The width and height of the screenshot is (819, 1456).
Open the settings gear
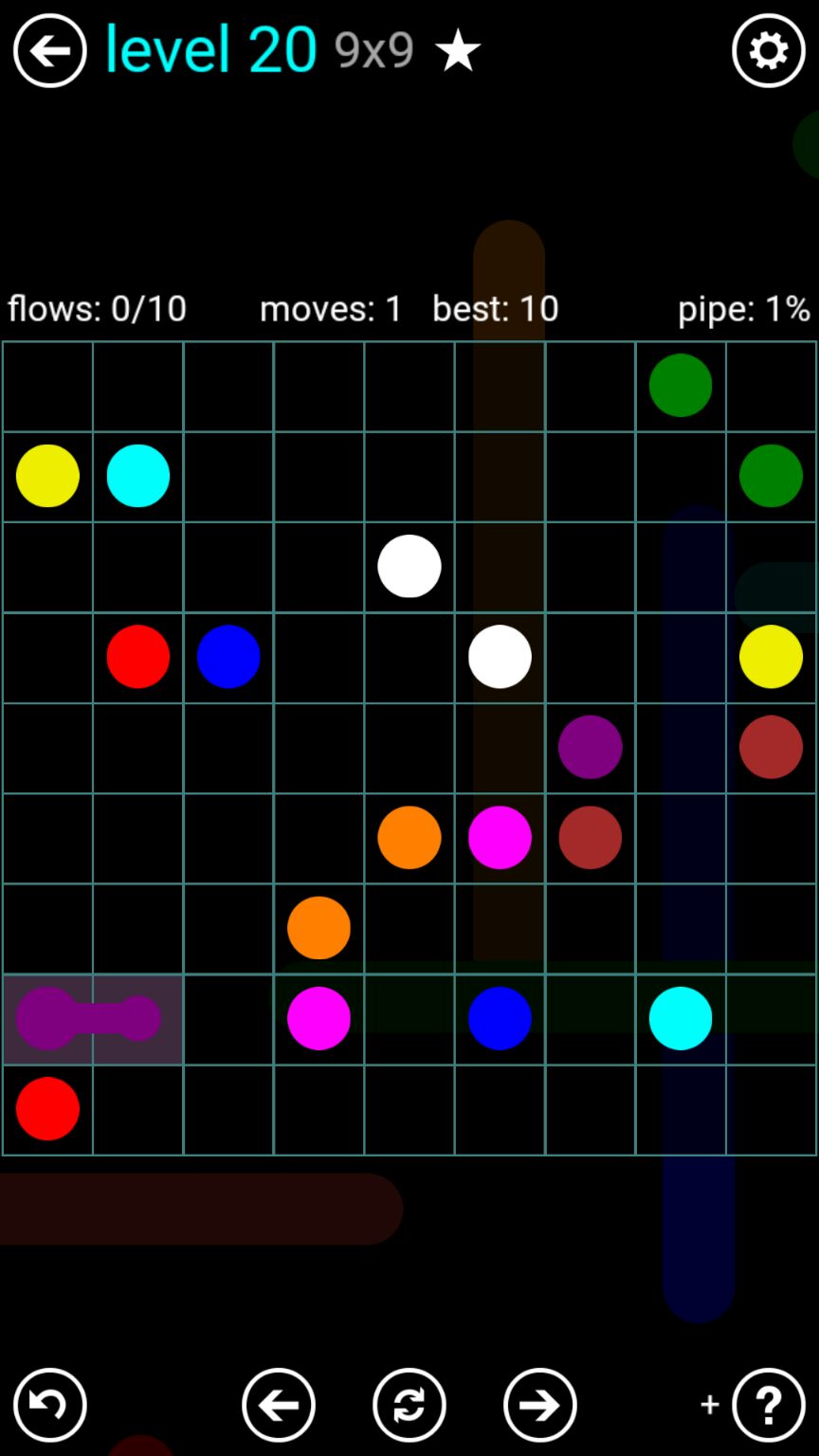click(x=768, y=51)
